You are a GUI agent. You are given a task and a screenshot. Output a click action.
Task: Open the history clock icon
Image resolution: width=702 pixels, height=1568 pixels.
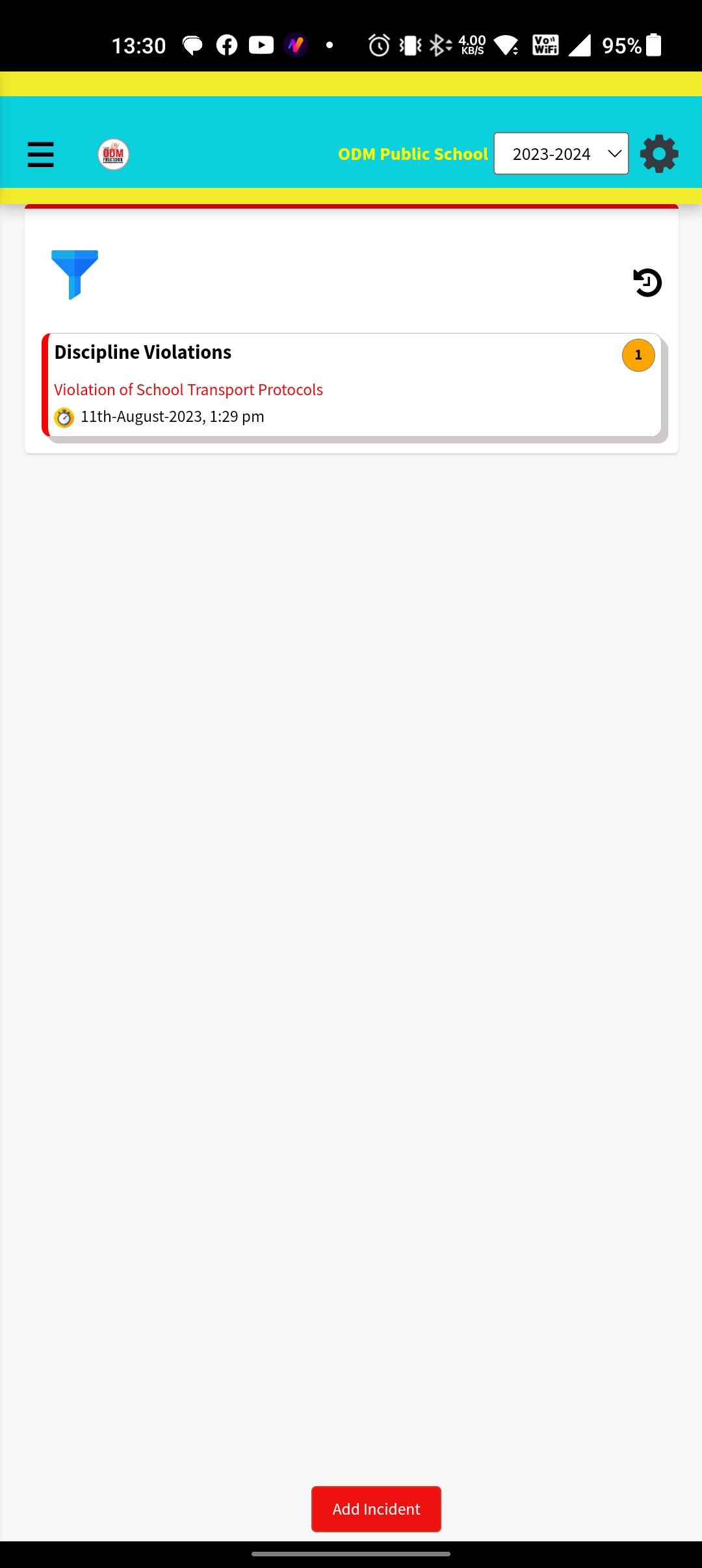(x=647, y=283)
